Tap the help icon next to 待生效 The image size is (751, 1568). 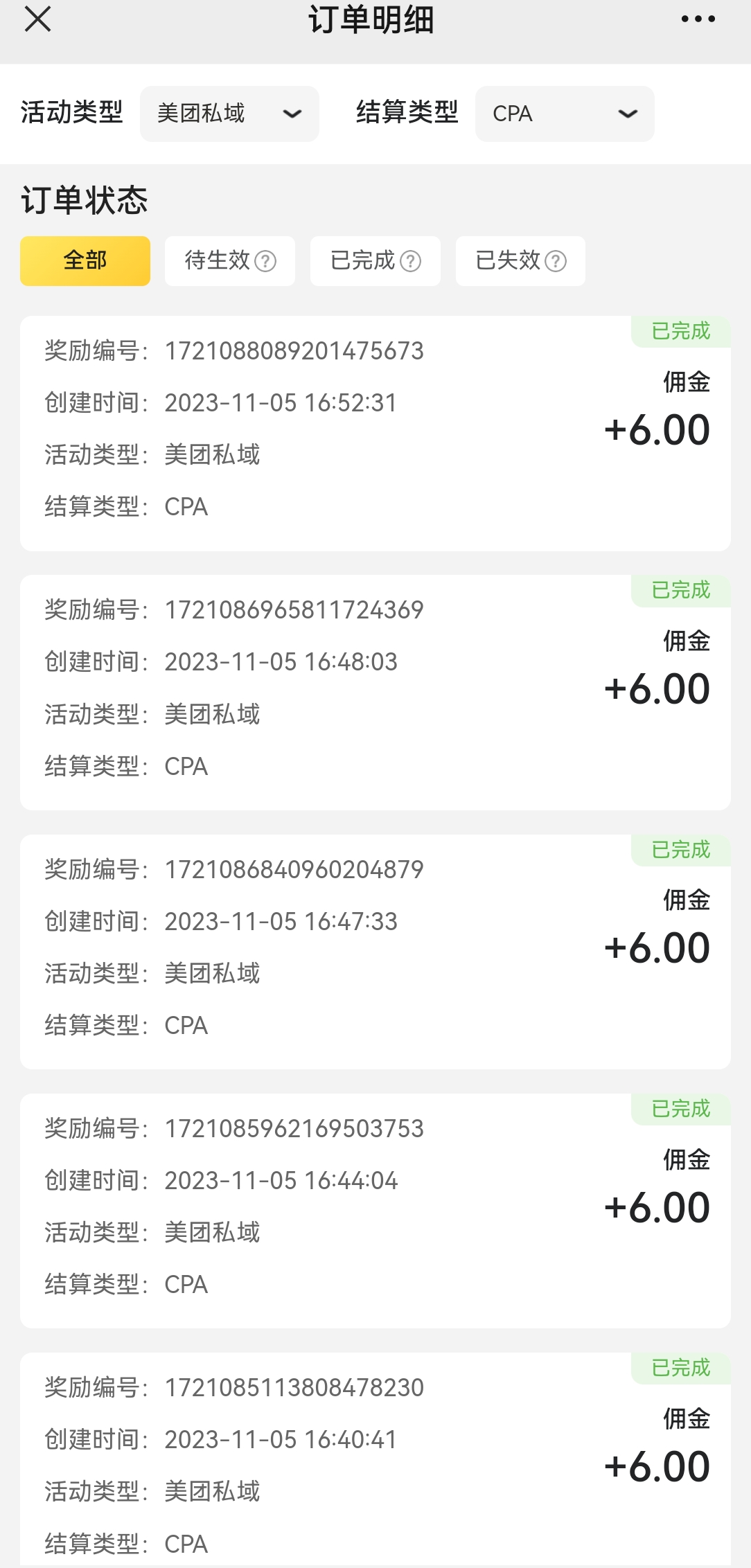click(x=265, y=262)
